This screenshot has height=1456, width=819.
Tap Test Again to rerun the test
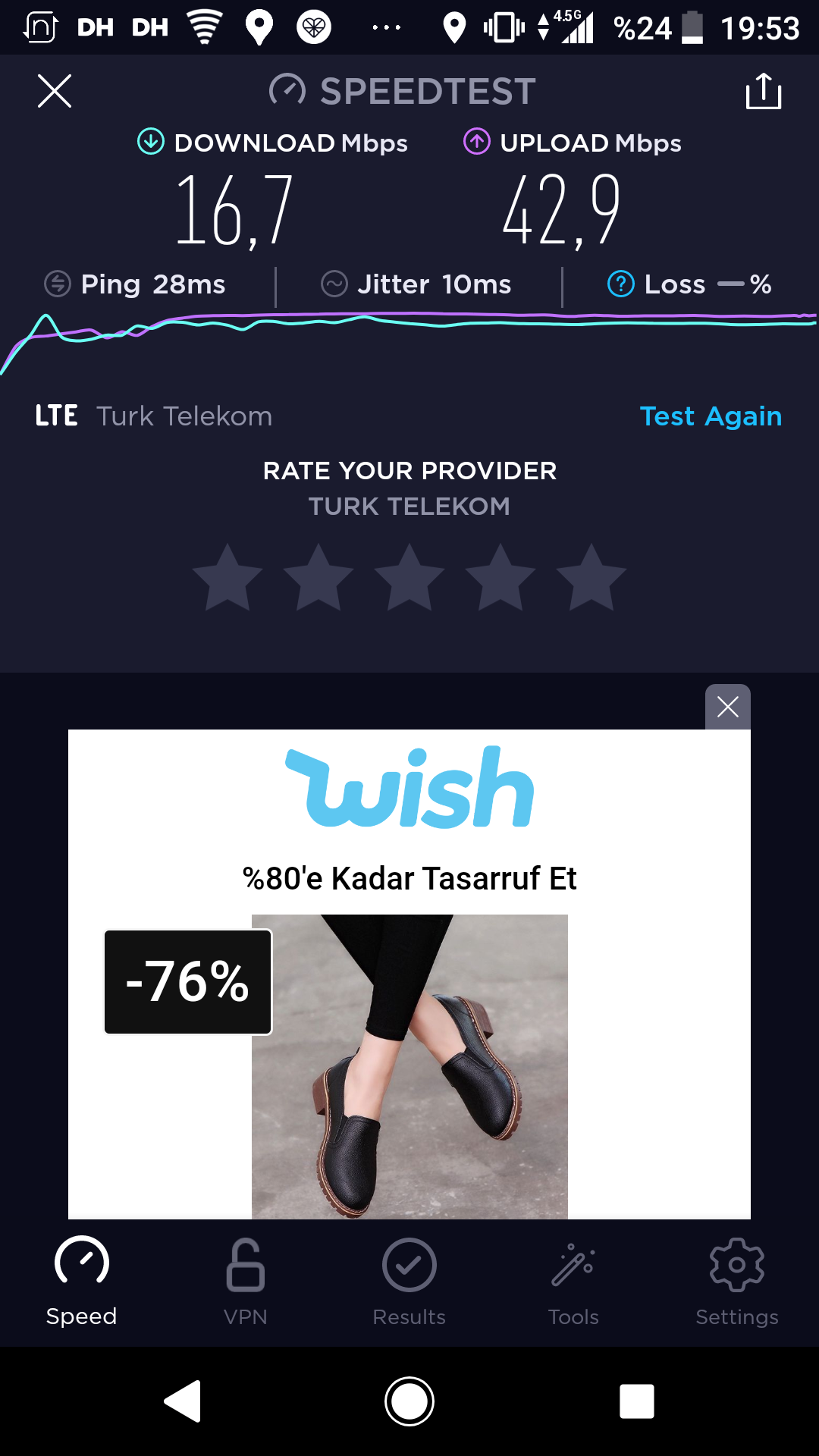711,416
